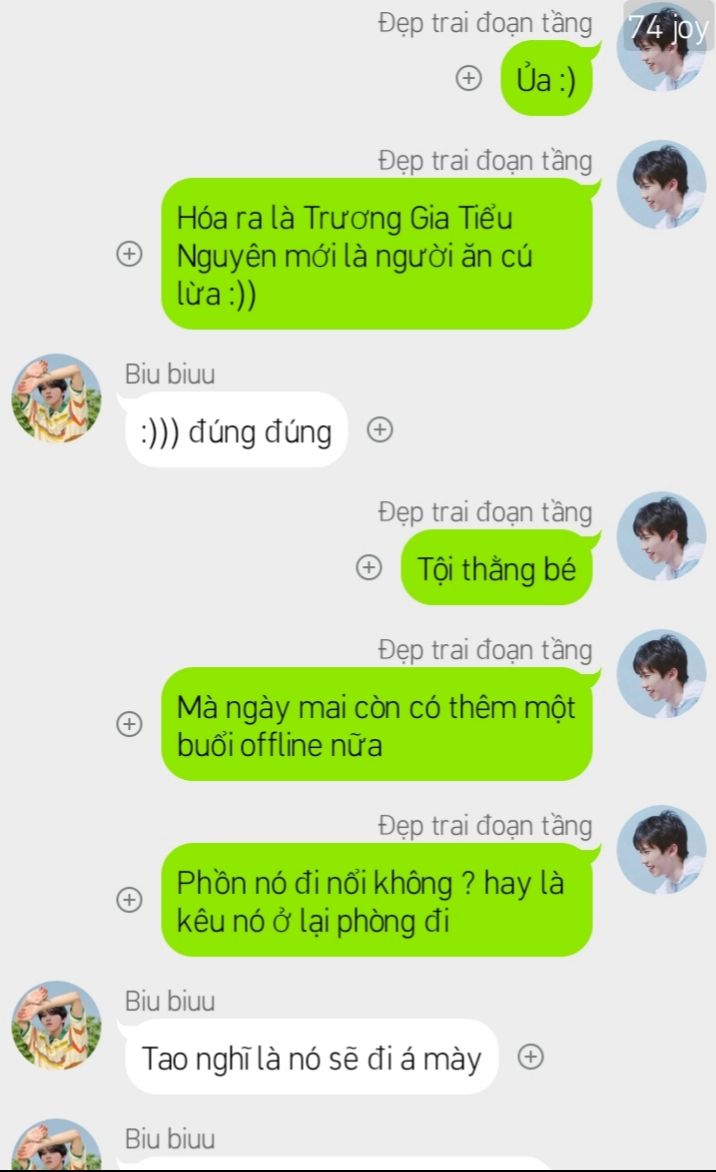This screenshot has width=716, height=1172.
Task: Open sender avatar beside "Hóa ra là Trương Gia" message
Action: 661,185
